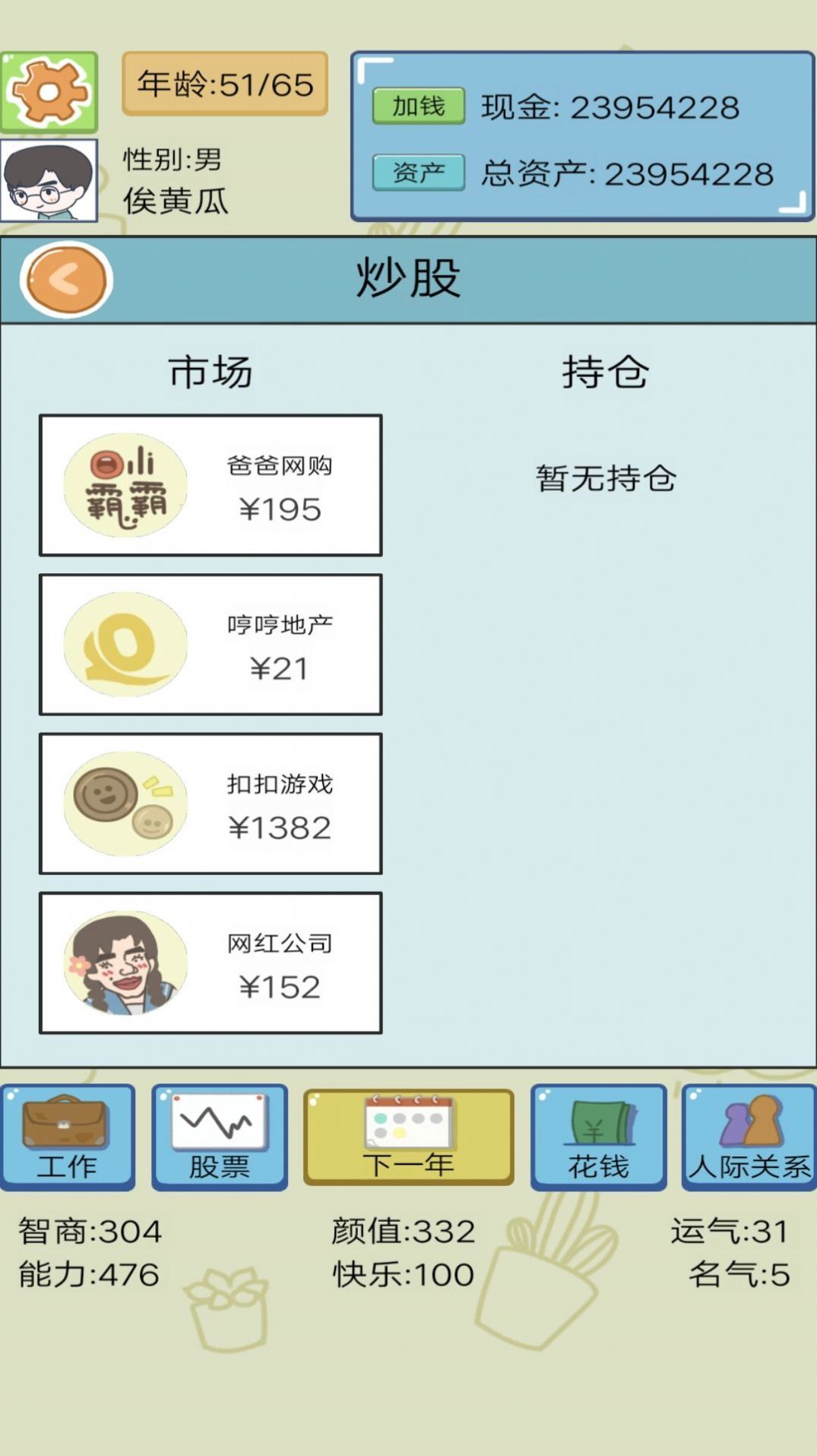Switch to the 股票 stocks tab
Image resolution: width=817 pixels, height=1456 pixels.
point(220,1137)
